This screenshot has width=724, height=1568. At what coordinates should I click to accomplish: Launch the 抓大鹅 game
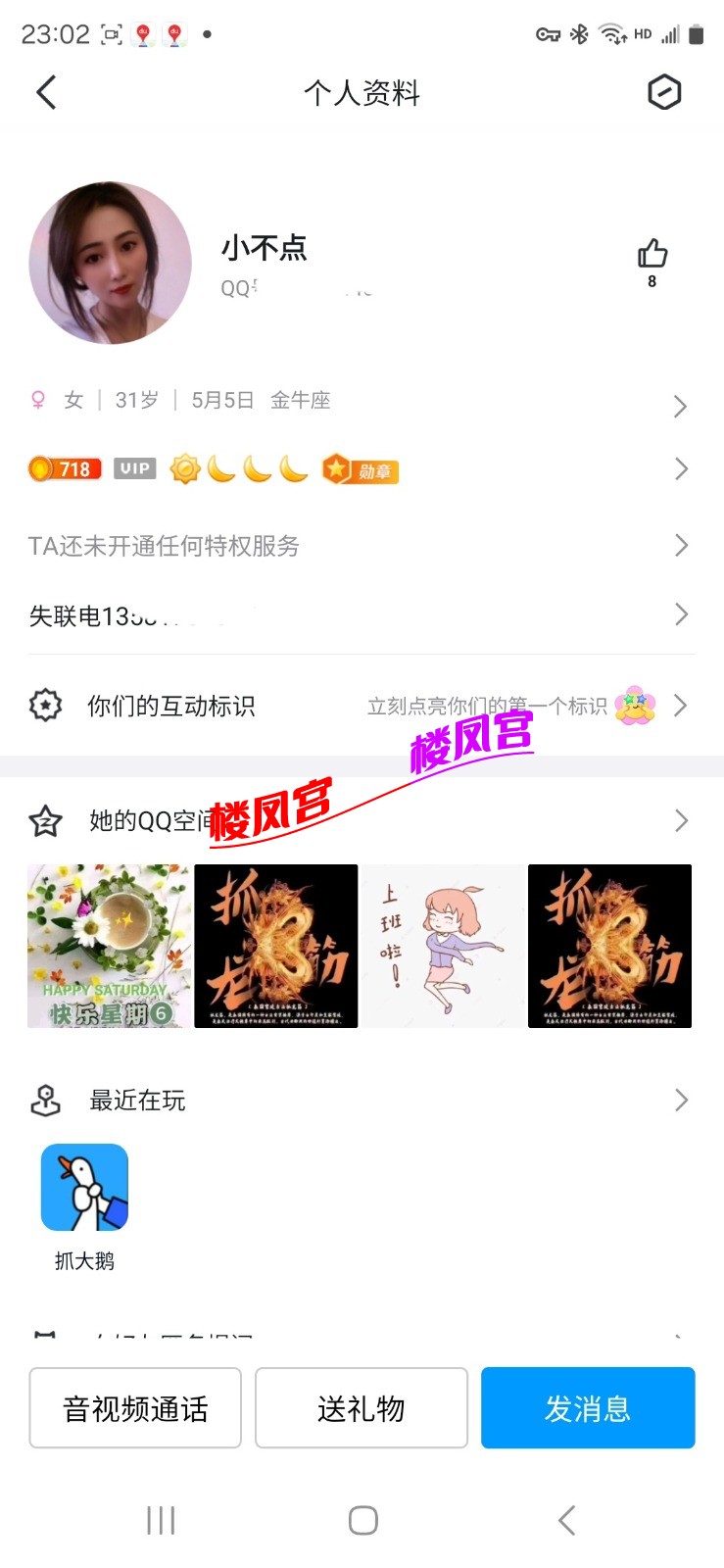pos(84,1188)
